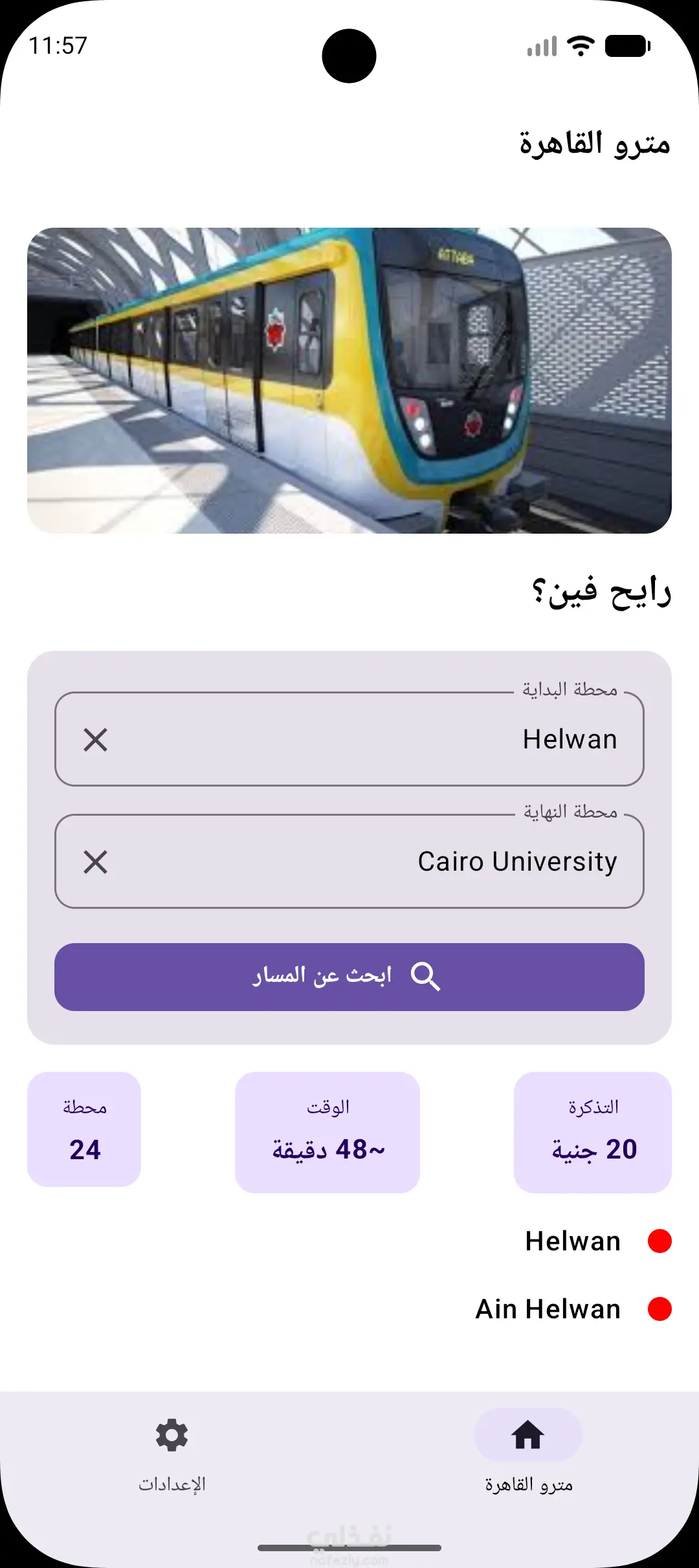Screen dimensions: 699x1568
Task: Tap the ابحث عن المسار search button
Action: tap(349, 977)
